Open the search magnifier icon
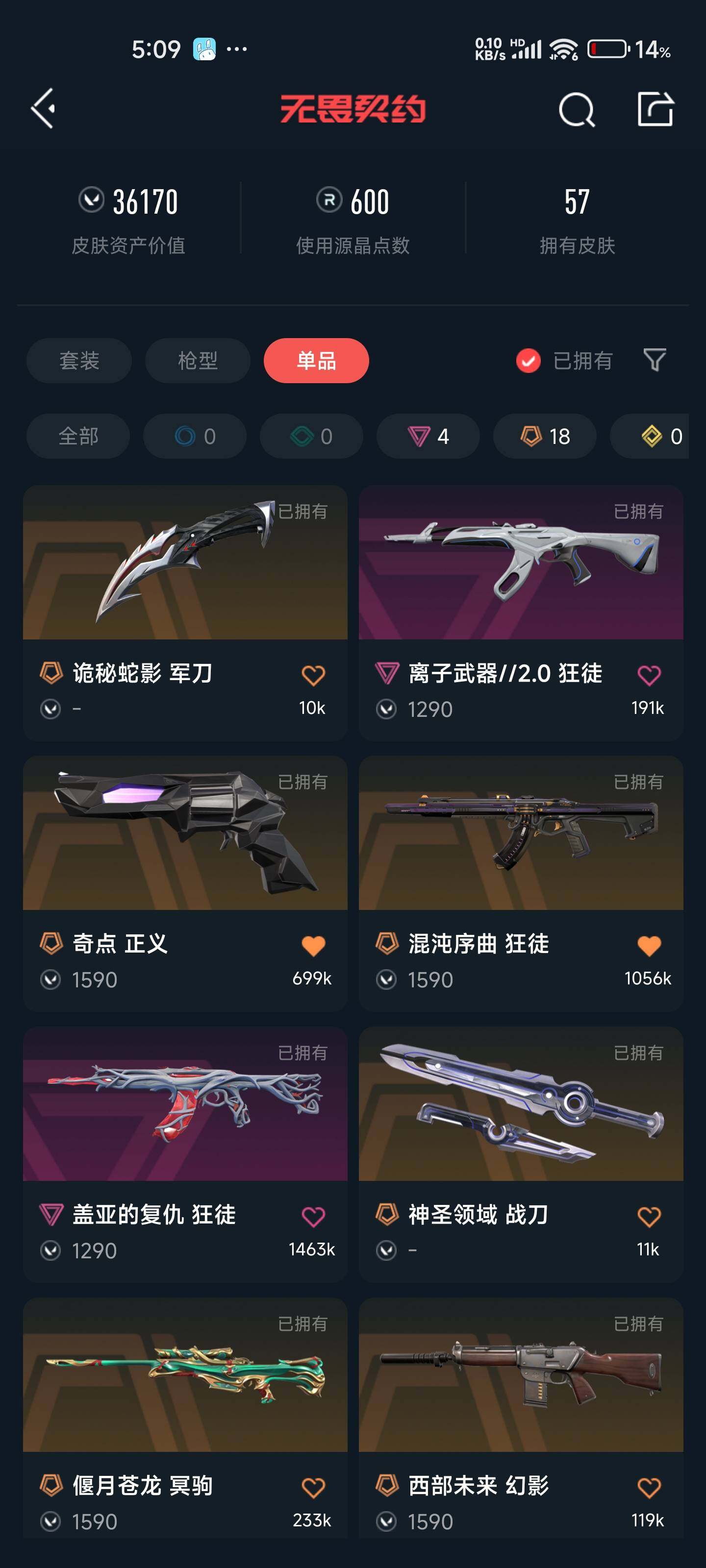Image resolution: width=706 pixels, height=1568 pixels. 576,110
